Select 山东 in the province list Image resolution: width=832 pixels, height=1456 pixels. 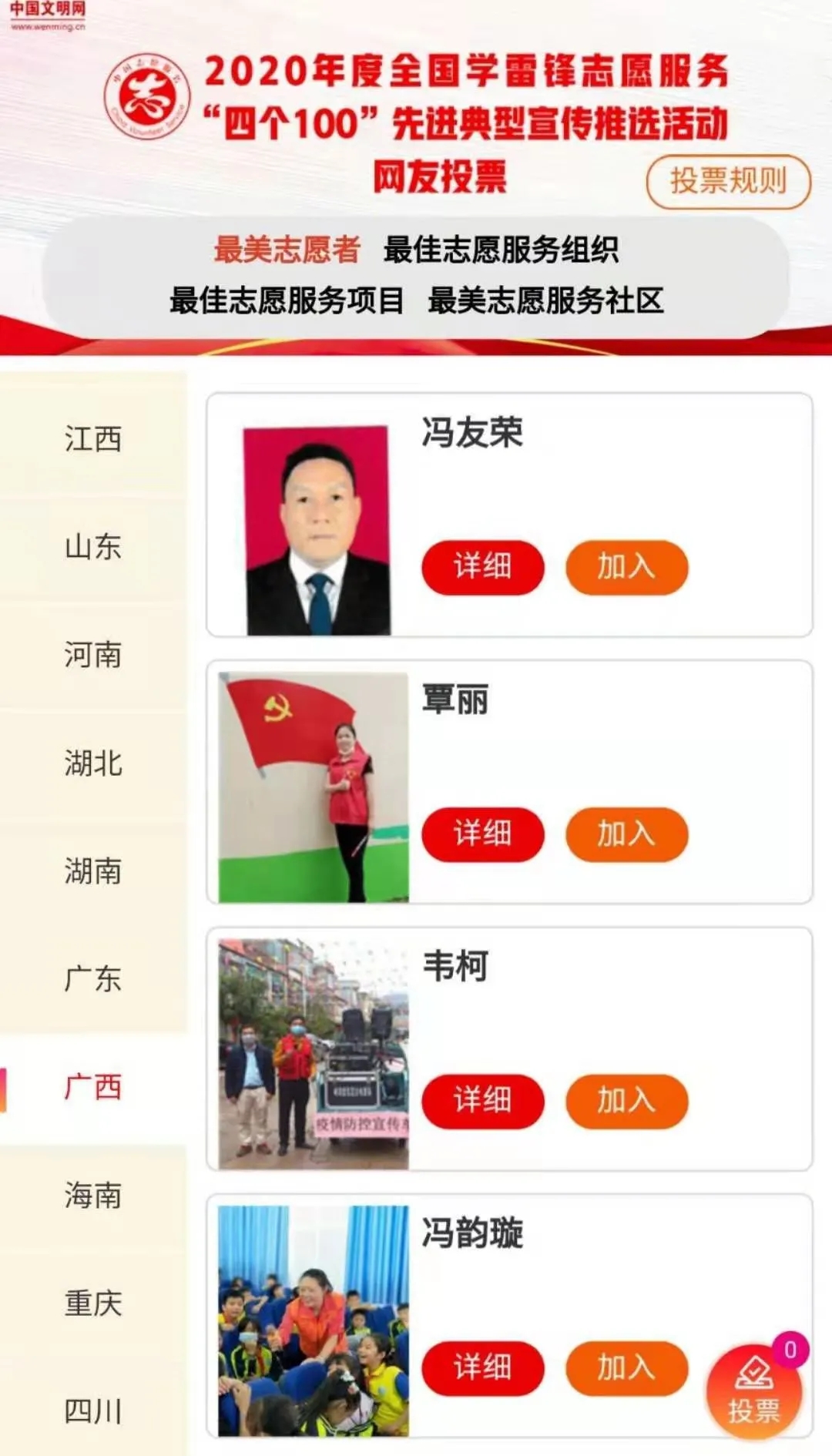pyautogui.click(x=93, y=547)
